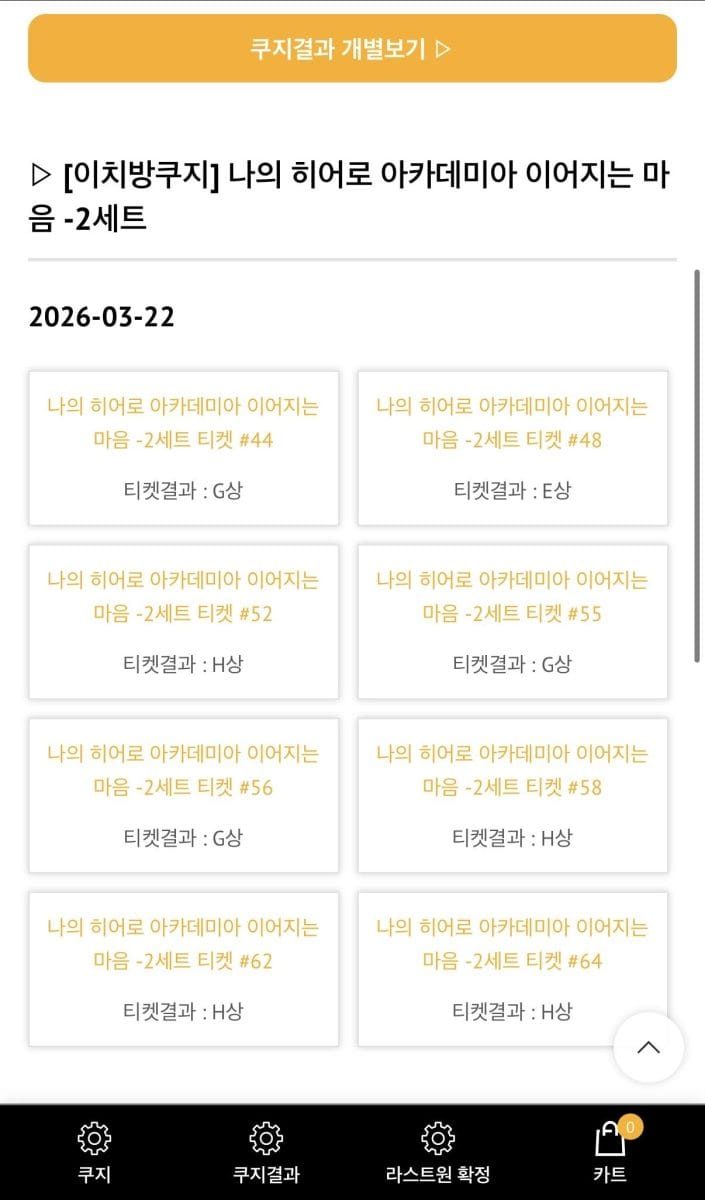Switch to the 쿠지결과 tab

point(265,1152)
